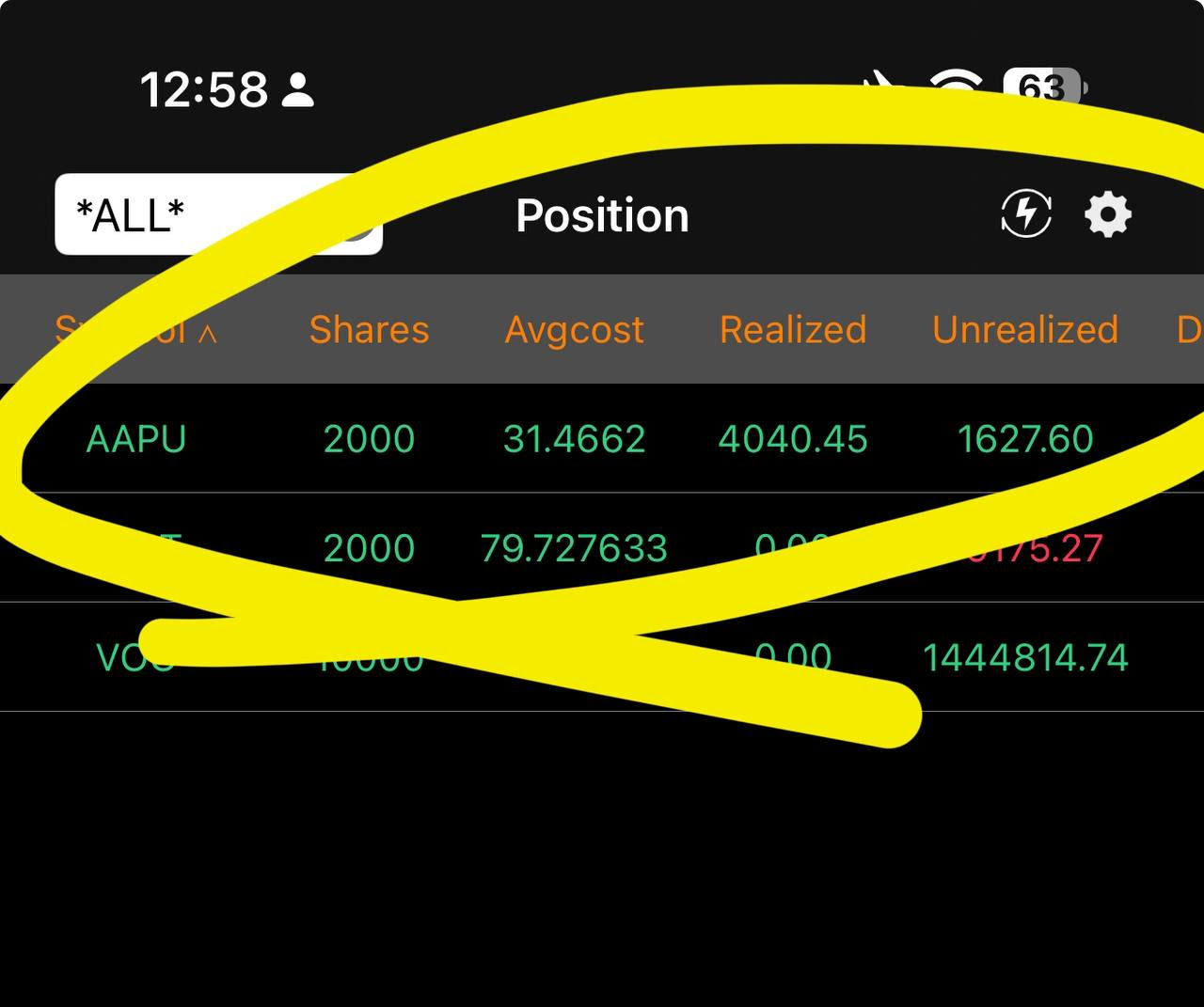The height and width of the screenshot is (1007, 1204).
Task: Open the *ALL* account dropdown
Action: (217, 214)
